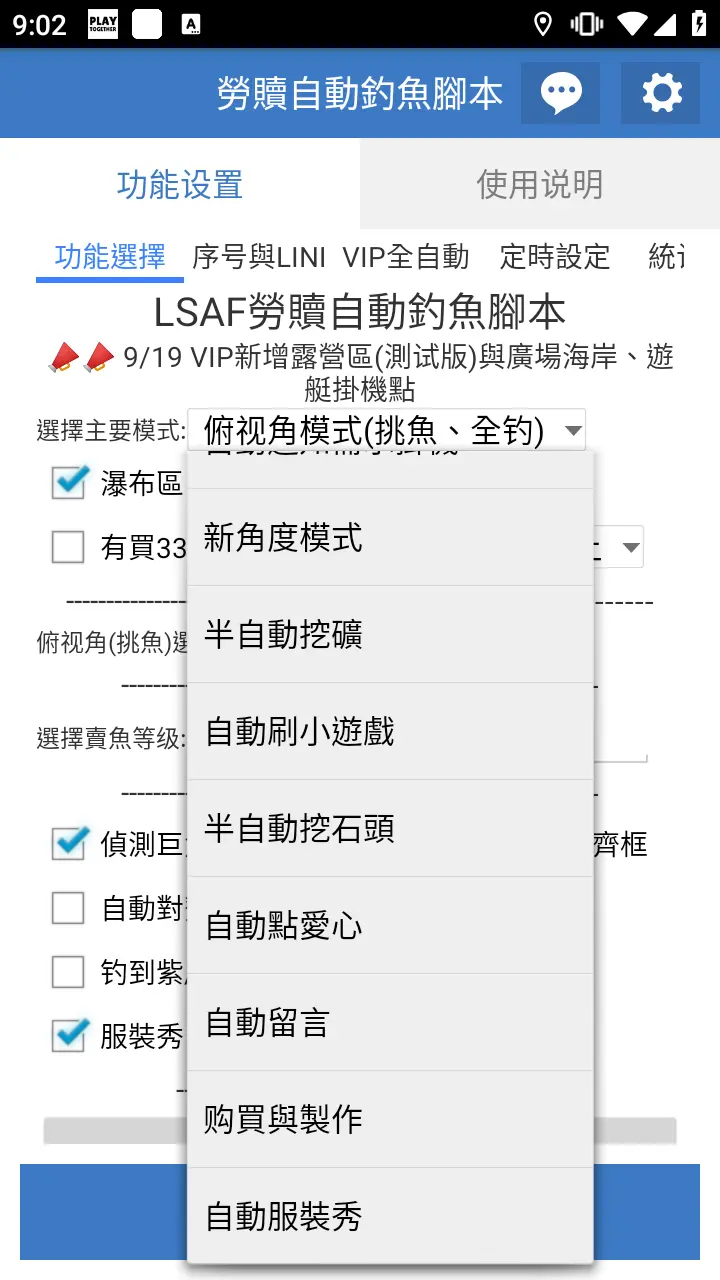Select 半自動挖石頭 option
Image resolution: width=720 pixels, height=1280 pixels.
pos(390,829)
